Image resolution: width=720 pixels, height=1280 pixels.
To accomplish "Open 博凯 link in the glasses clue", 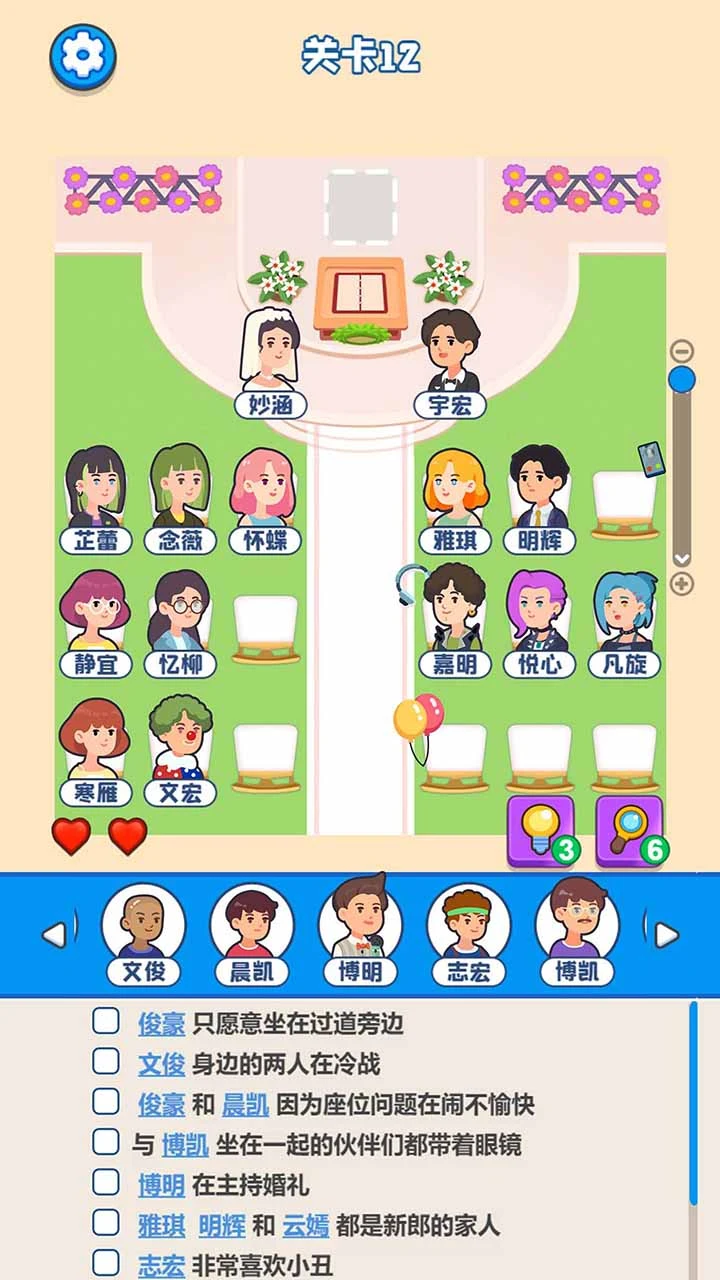I will 185,1144.
